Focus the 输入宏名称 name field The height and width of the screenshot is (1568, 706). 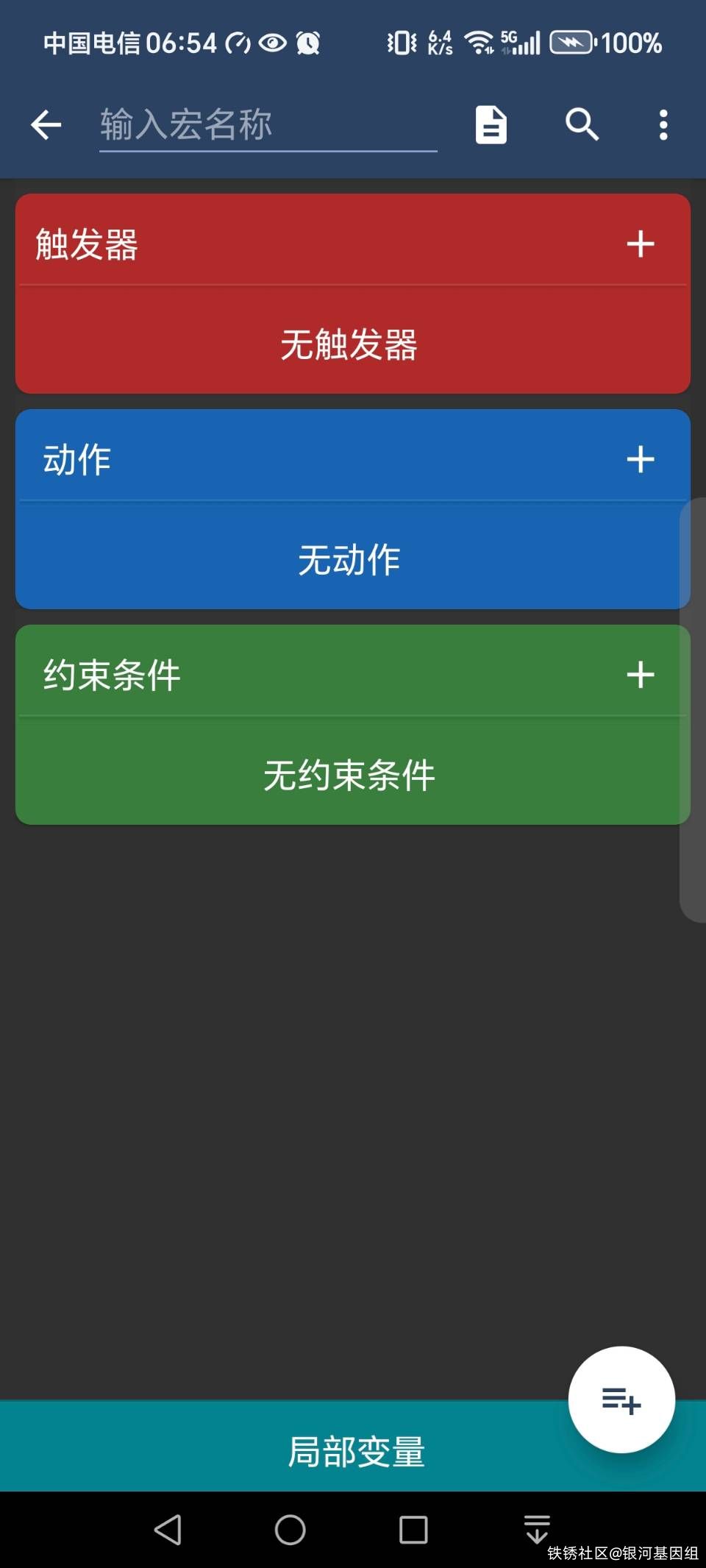[x=268, y=124]
